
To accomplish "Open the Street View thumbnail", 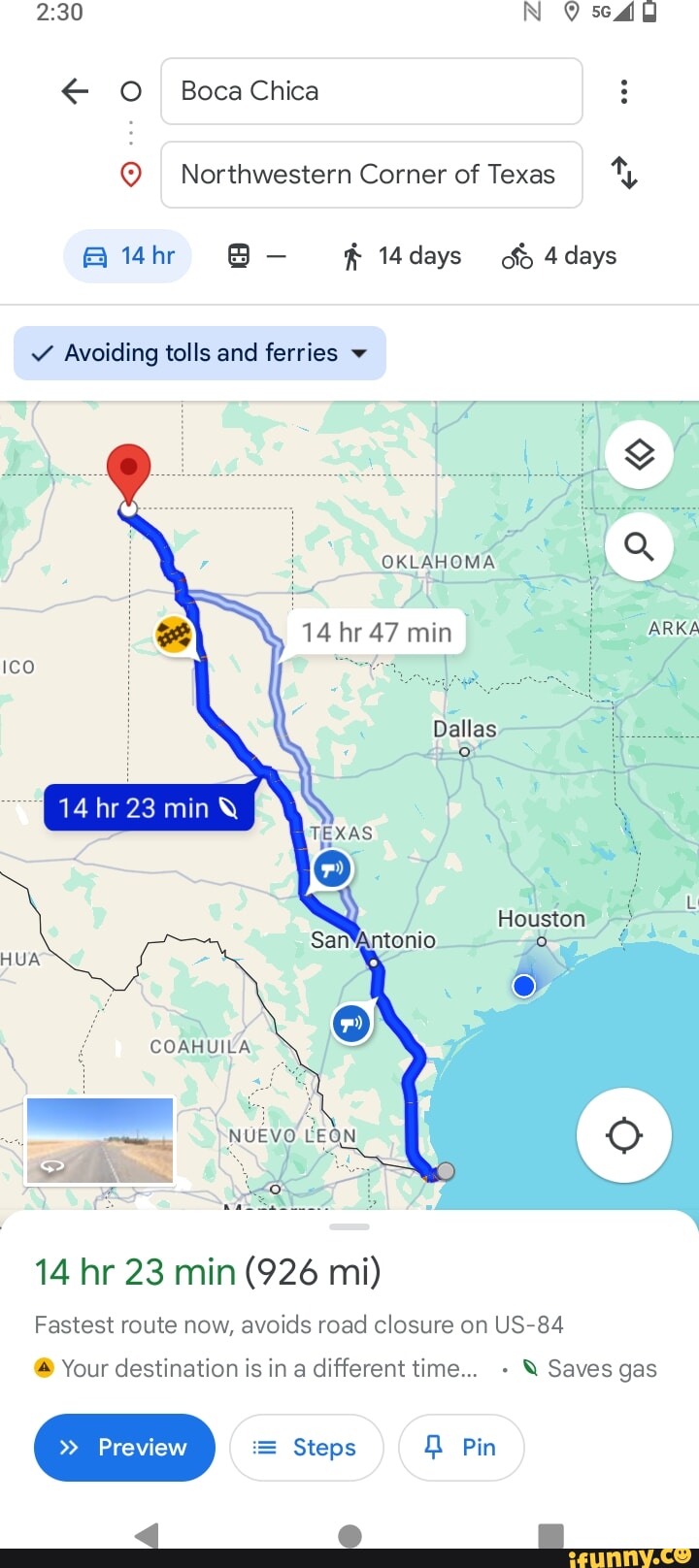I will [x=100, y=1140].
